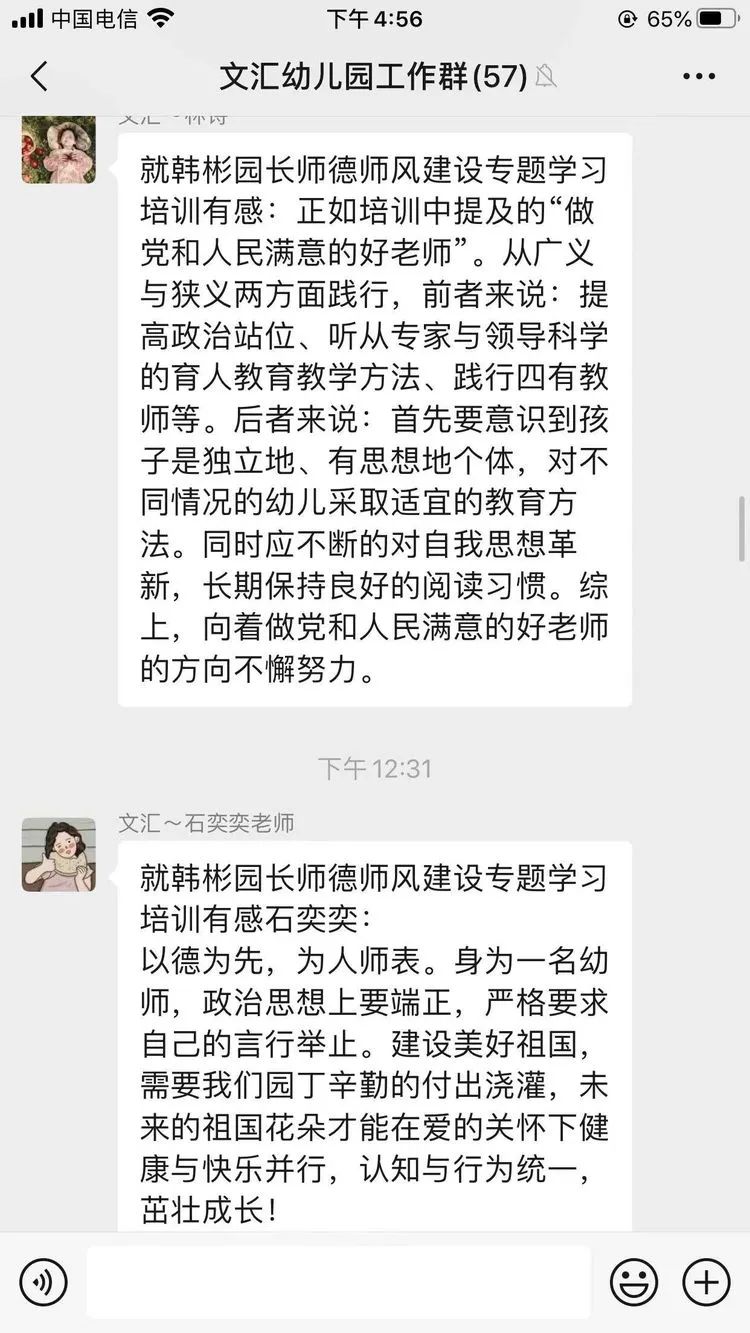Open the group chat details menu
This screenshot has width=750, height=1333.
coord(699,77)
